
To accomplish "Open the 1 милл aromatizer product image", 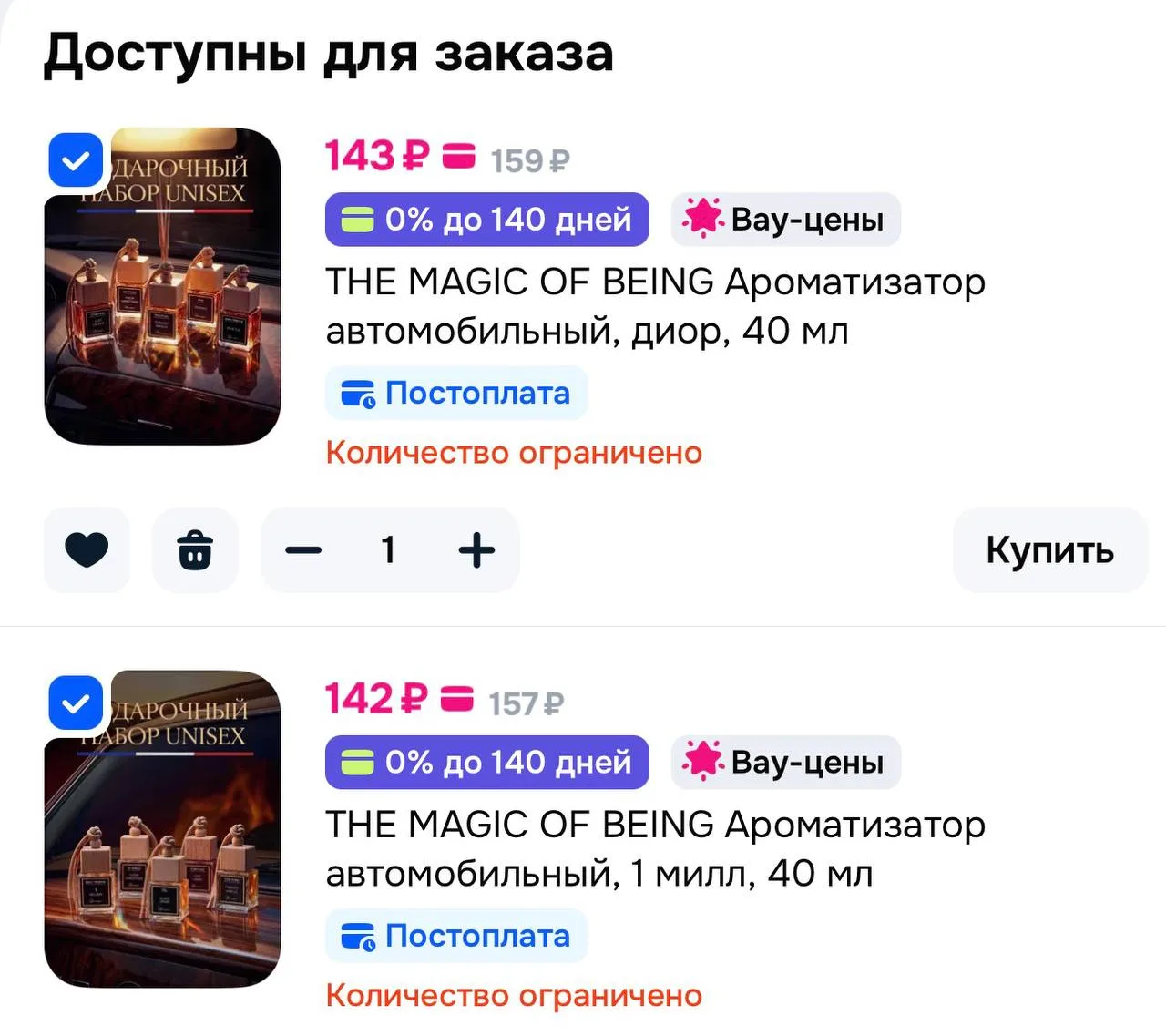I will click(163, 829).
